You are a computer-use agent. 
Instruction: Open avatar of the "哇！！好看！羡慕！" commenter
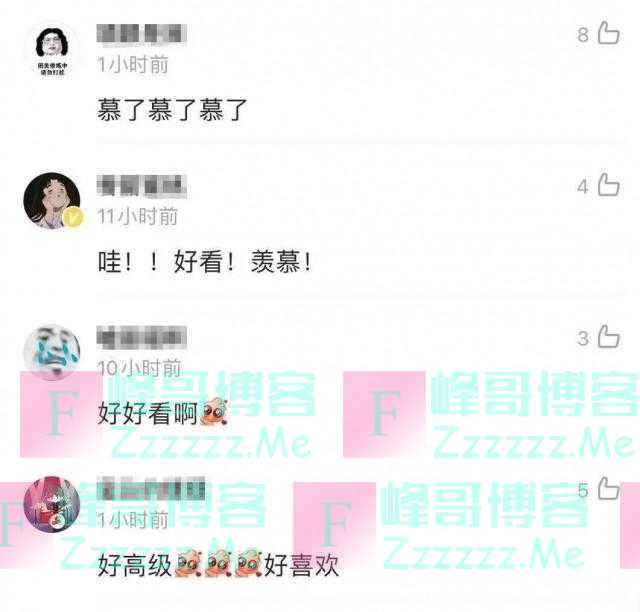click(x=52, y=199)
